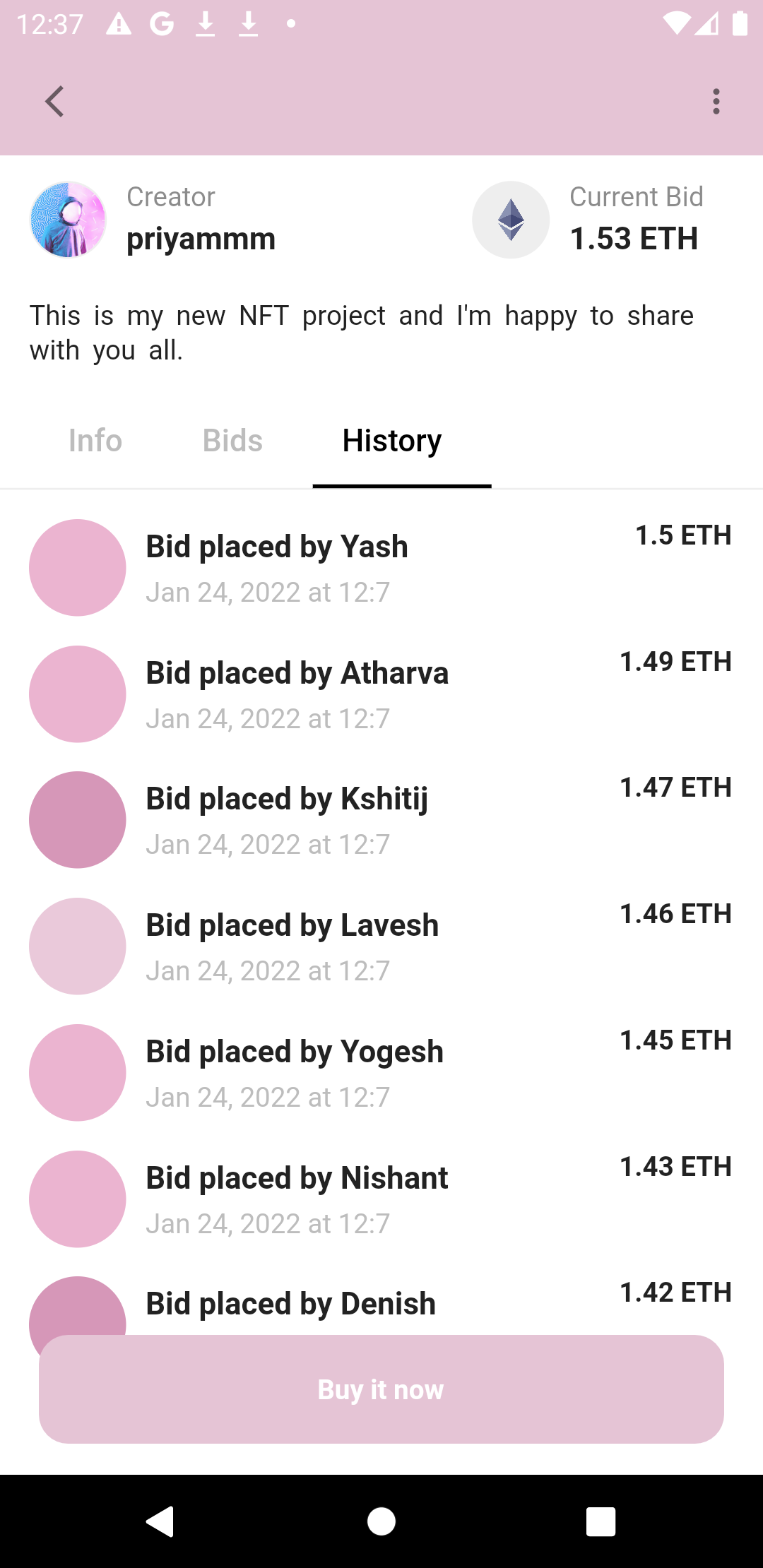Go back using the top arrow
This screenshot has width=763, height=1568.
(55, 102)
